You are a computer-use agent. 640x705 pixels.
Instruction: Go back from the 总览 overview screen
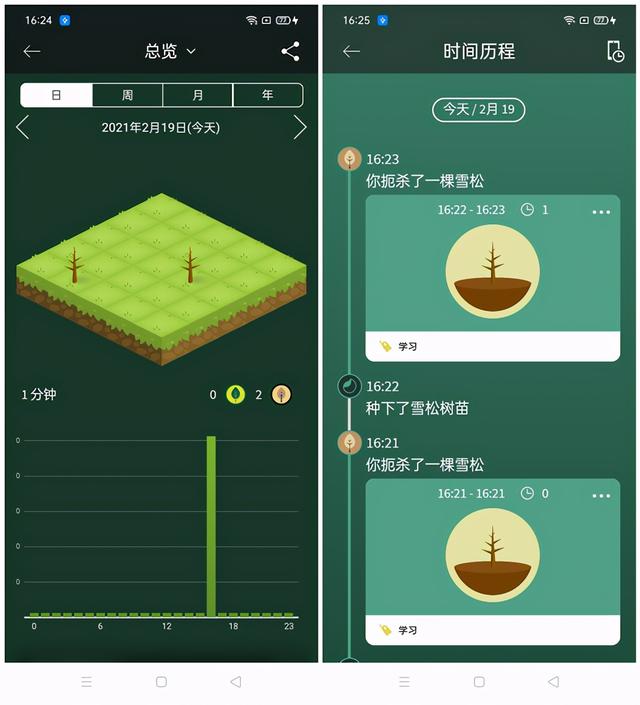[32, 52]
